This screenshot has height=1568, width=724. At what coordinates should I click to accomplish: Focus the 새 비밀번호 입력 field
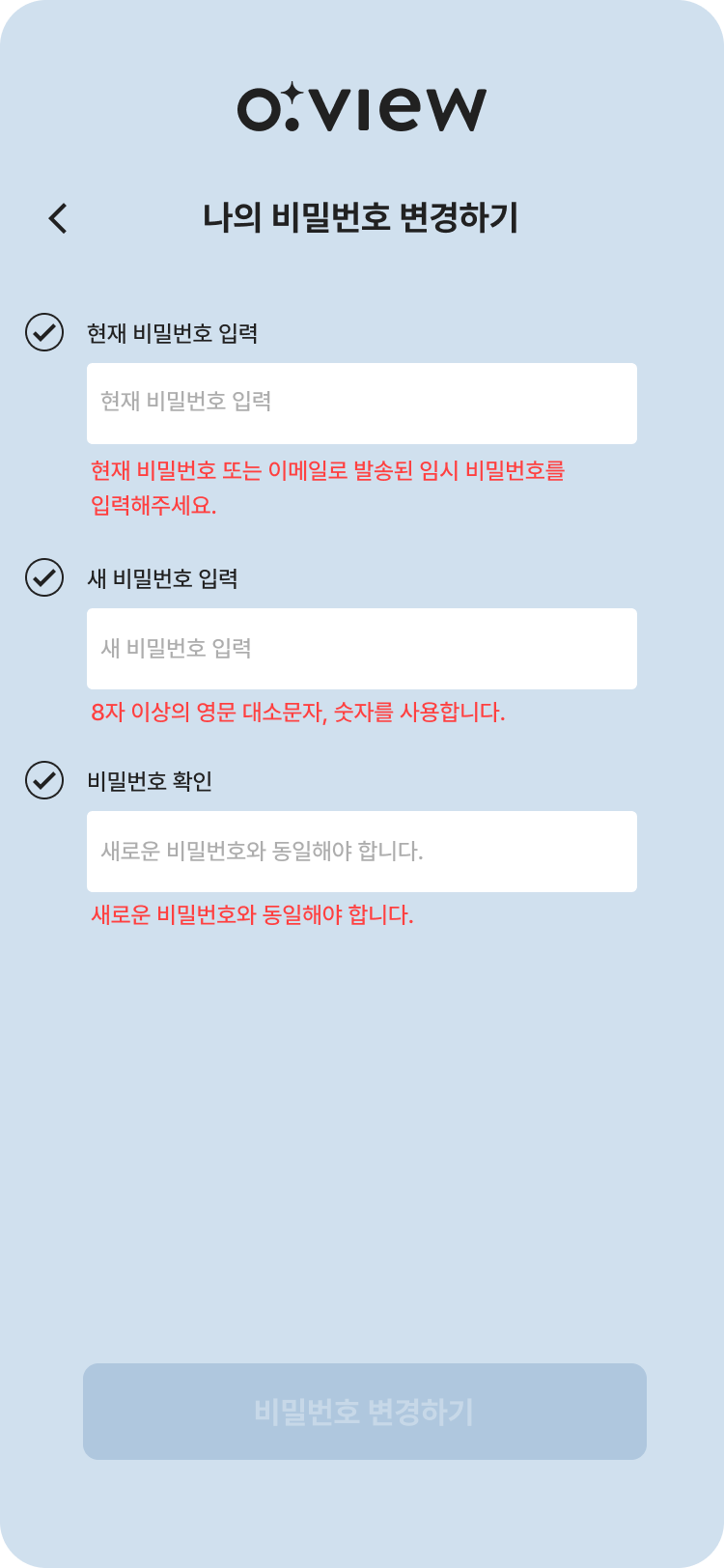tap(361, 648)
